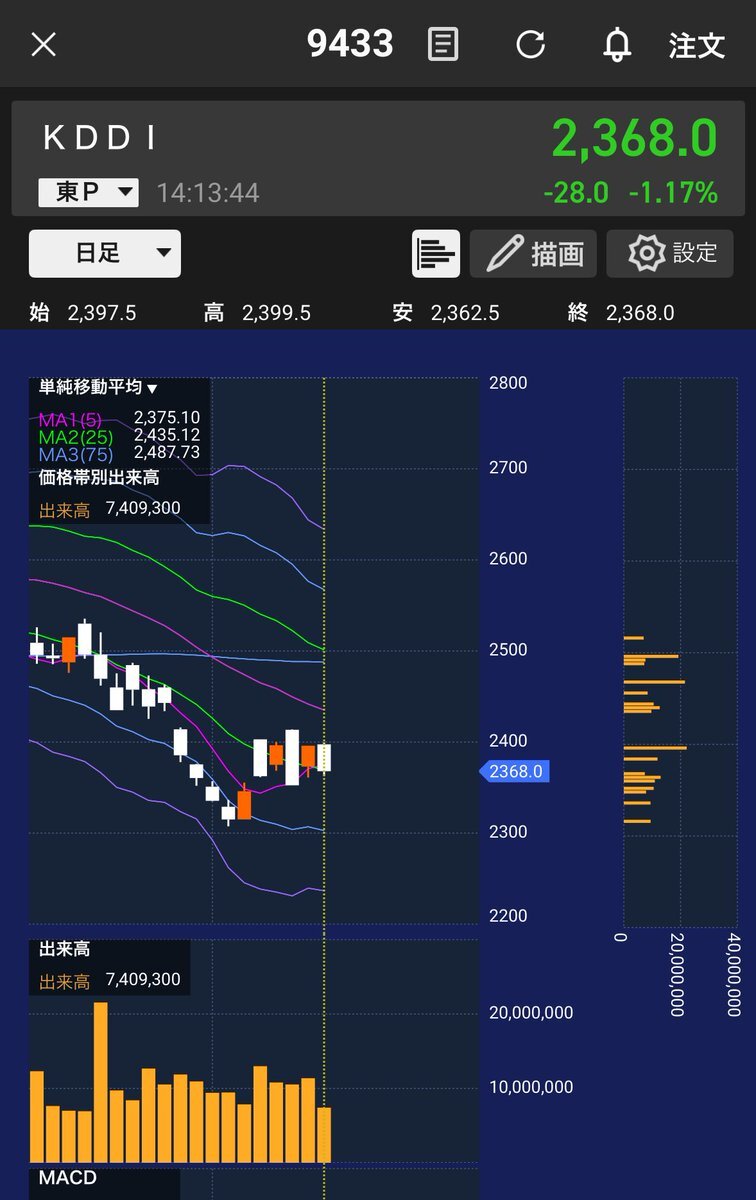Open chart 設定 settings
The width and height of the screenshot is (756, 1200).
[x=670, y=253]
